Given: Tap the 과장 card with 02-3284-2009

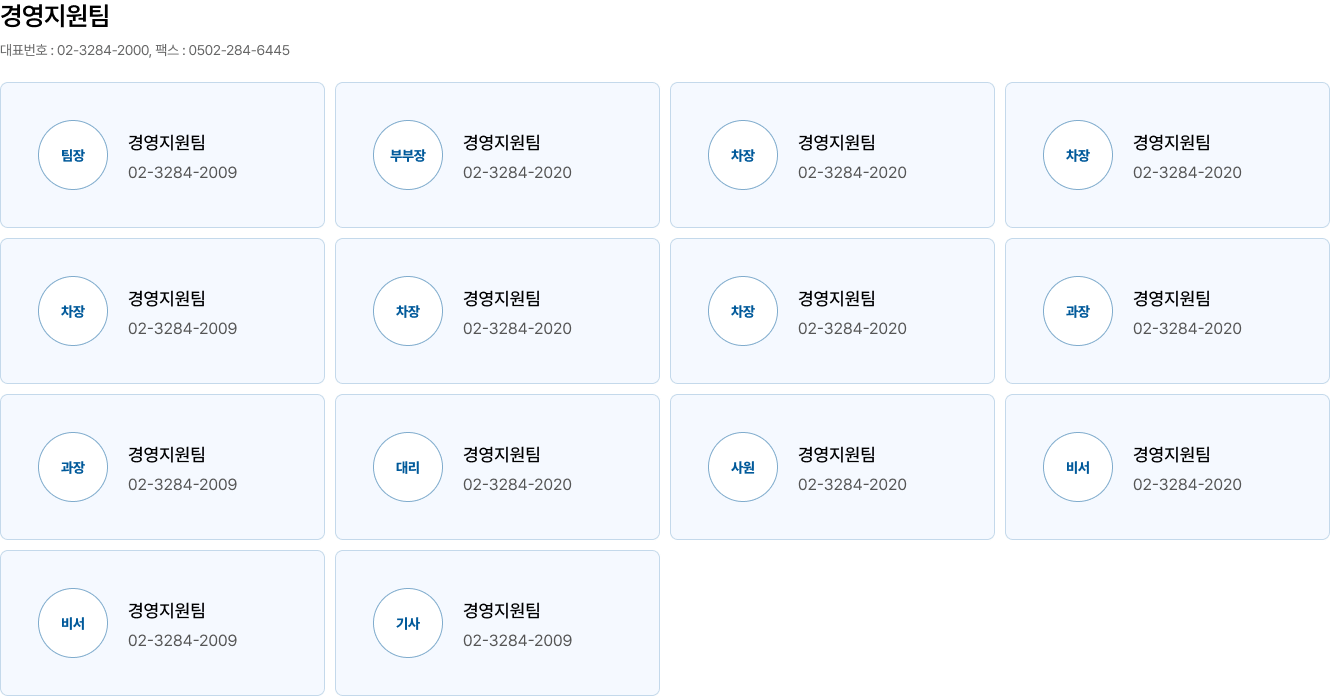Looking at the screenshot, I should 162,467.
